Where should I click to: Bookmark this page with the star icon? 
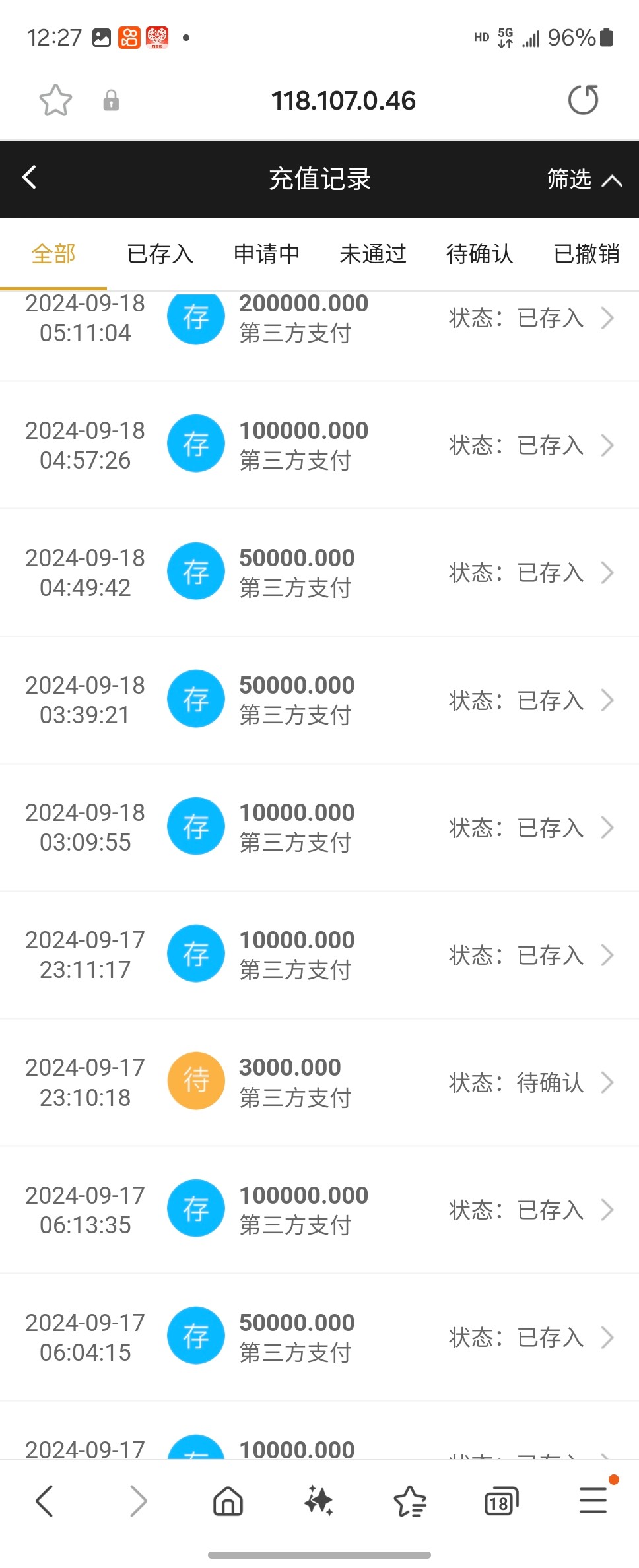(x=55, y=100)
